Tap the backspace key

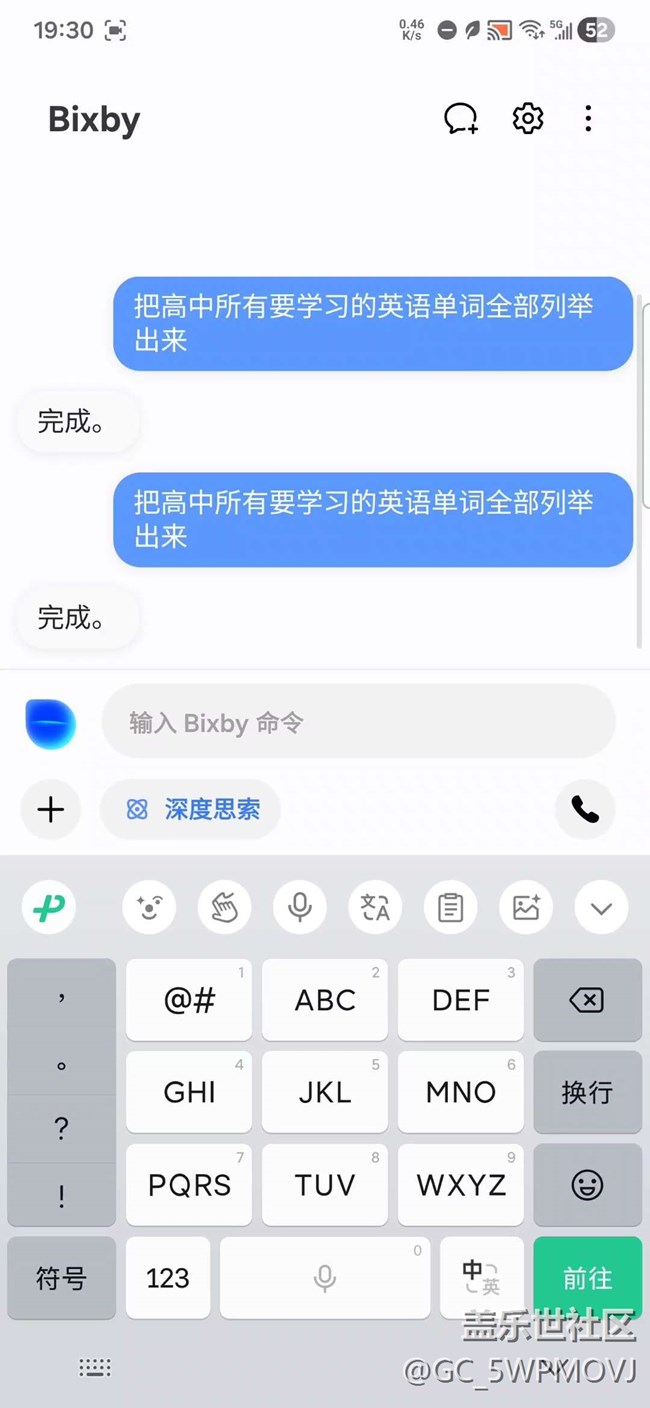(x=587, y=999)
